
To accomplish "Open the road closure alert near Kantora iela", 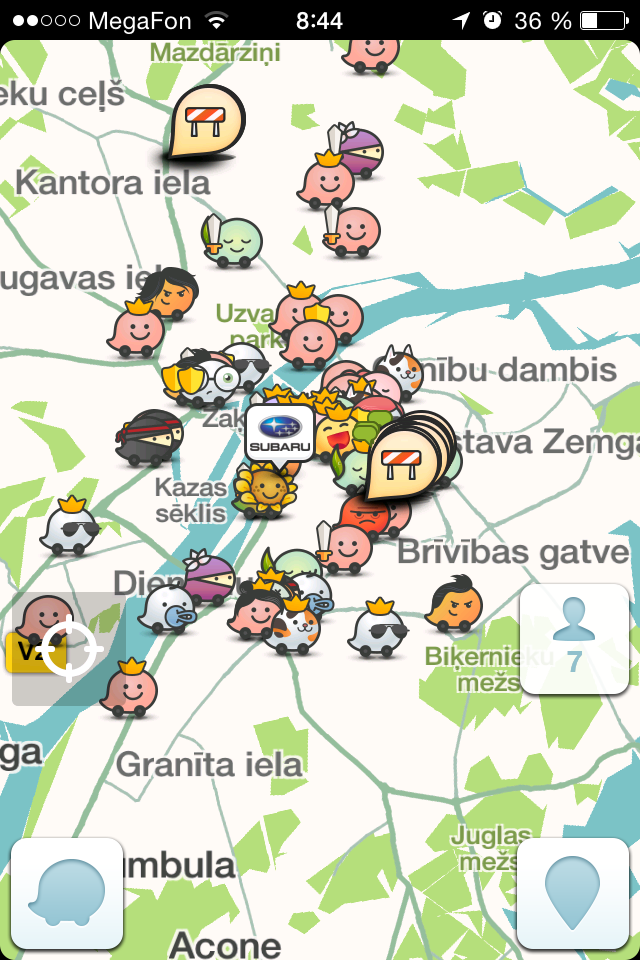I will 207,122.
